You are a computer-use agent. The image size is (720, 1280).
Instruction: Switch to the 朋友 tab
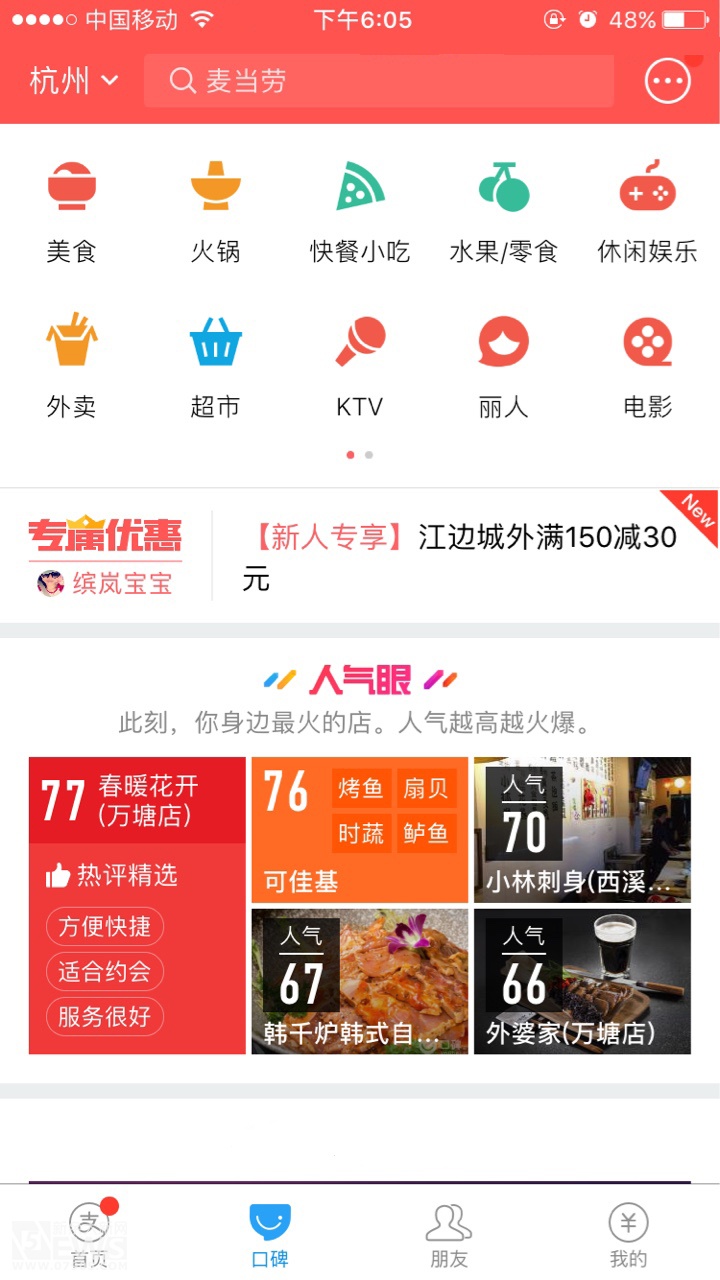(449, 1233)
